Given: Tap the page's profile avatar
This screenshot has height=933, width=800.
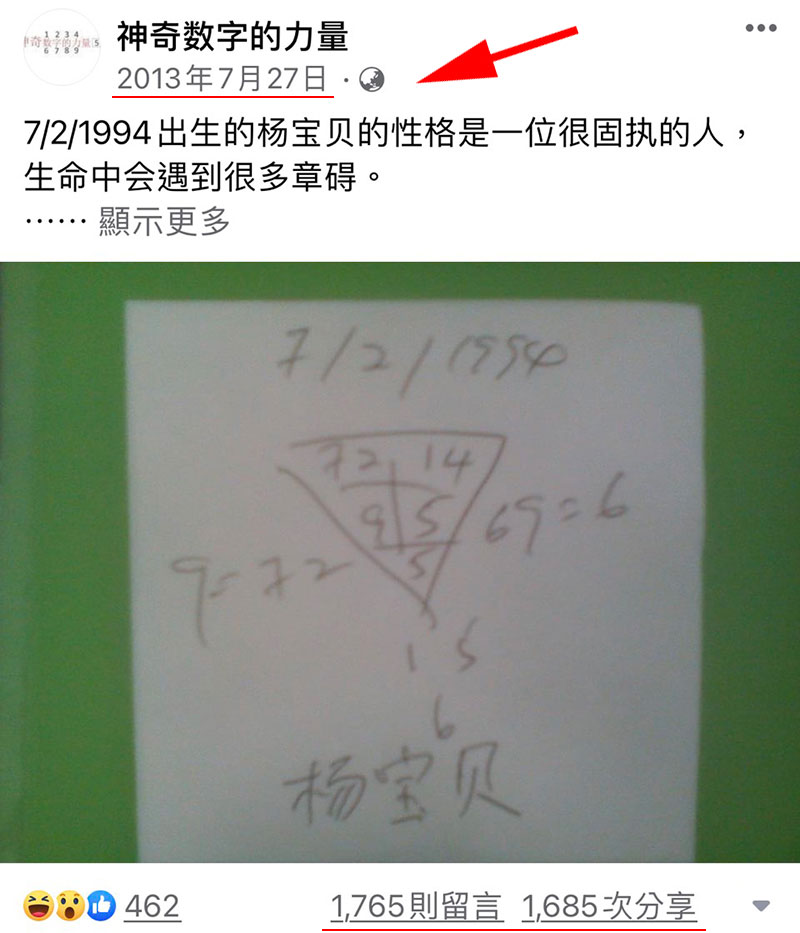Looking at the screenshot, I should pyautogui.click(x=61, y=48).
